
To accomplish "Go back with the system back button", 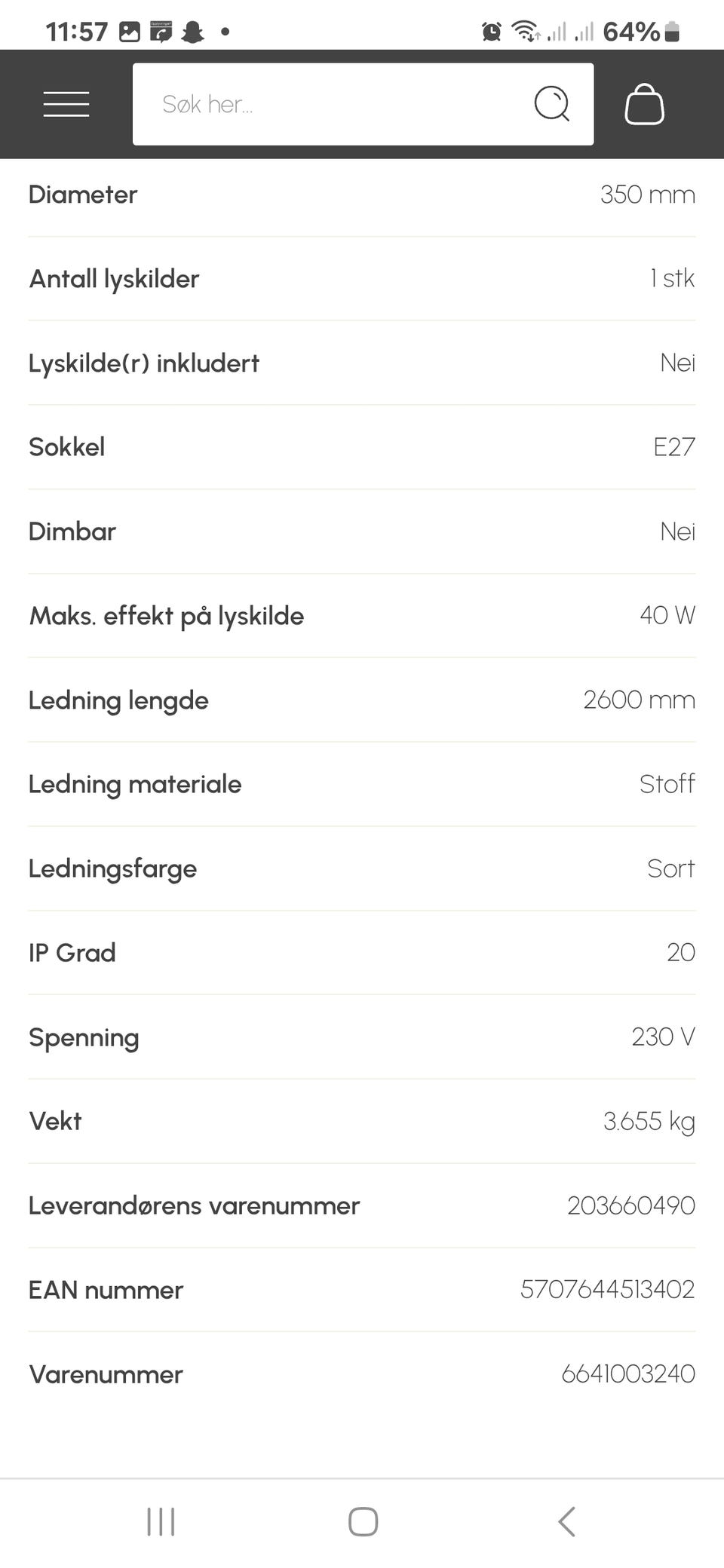I will click(566, 1521).
